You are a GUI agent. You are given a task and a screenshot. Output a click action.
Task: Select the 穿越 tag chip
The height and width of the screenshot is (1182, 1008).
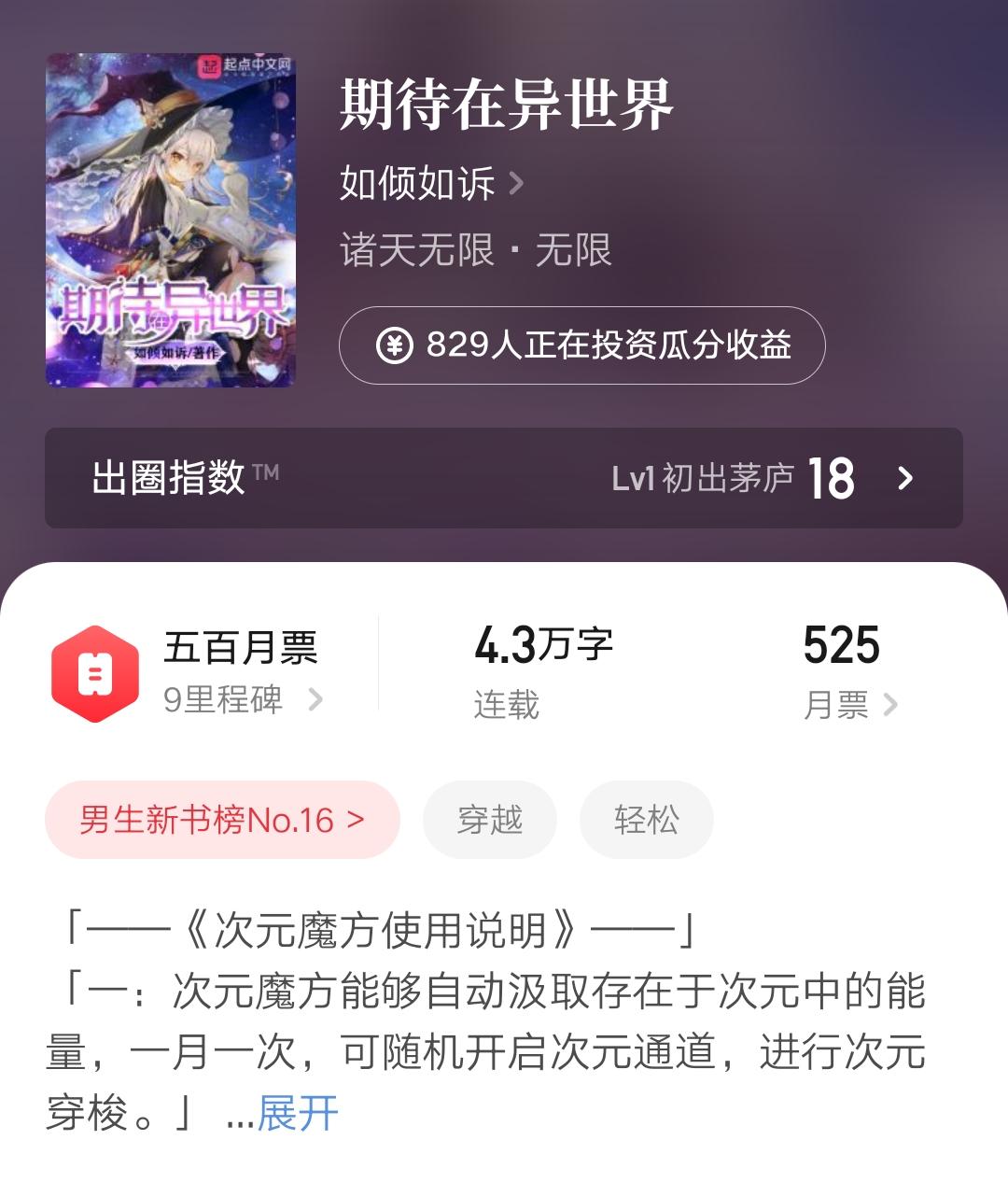(x=490, y=820)
